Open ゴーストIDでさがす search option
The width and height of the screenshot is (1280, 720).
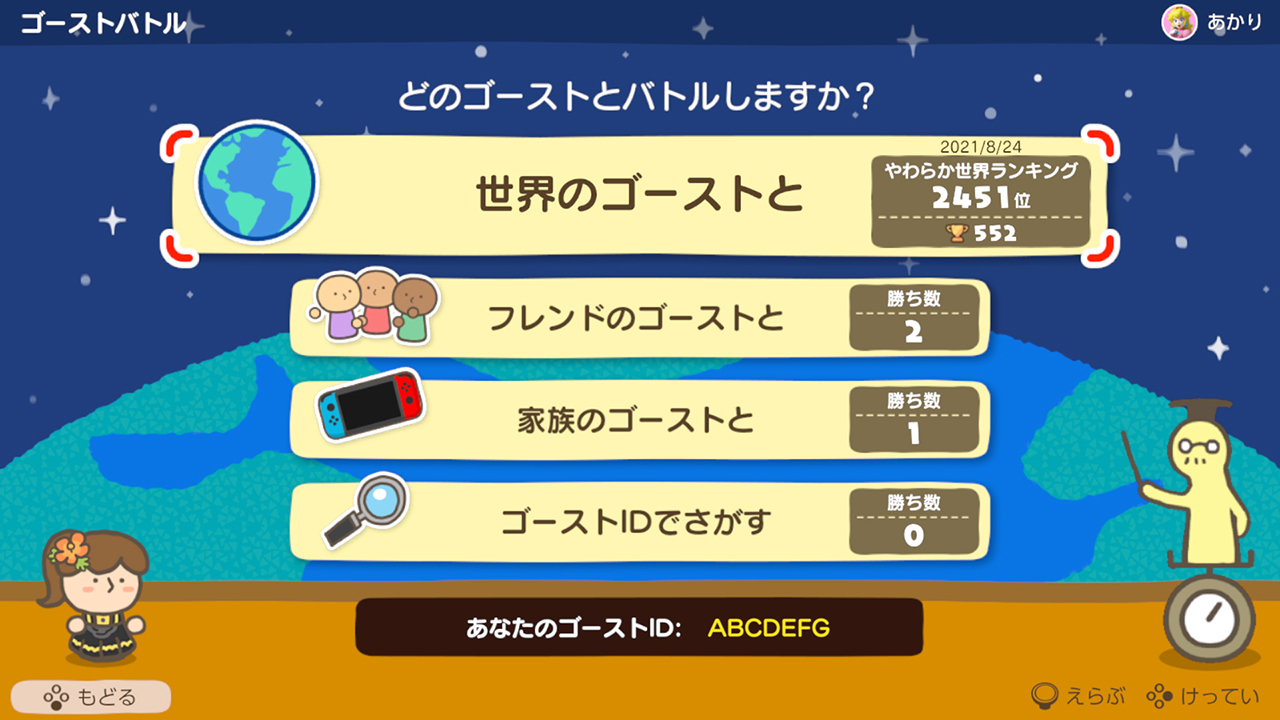[x=638, y=522]
